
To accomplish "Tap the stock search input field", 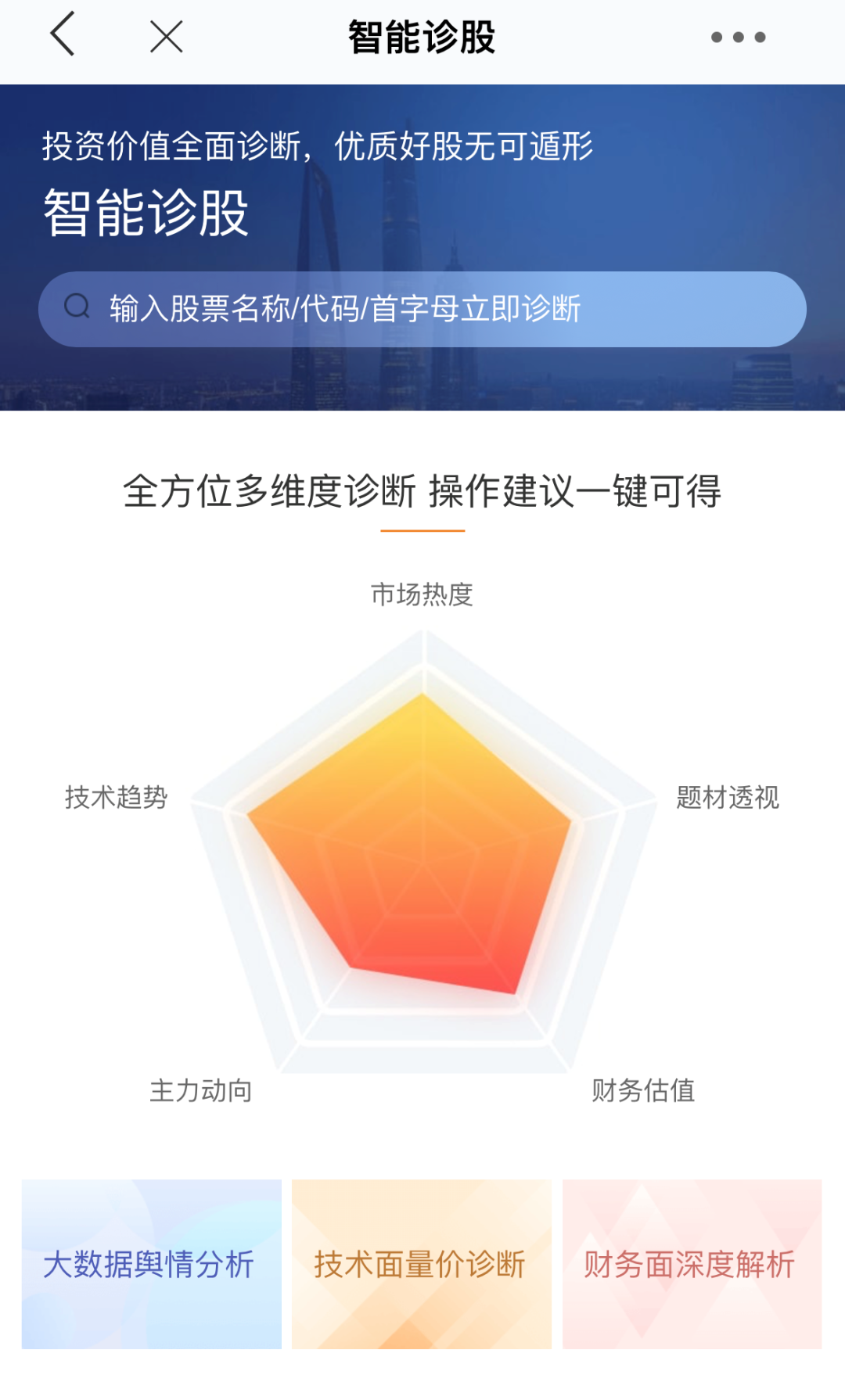I will (422, 308).
